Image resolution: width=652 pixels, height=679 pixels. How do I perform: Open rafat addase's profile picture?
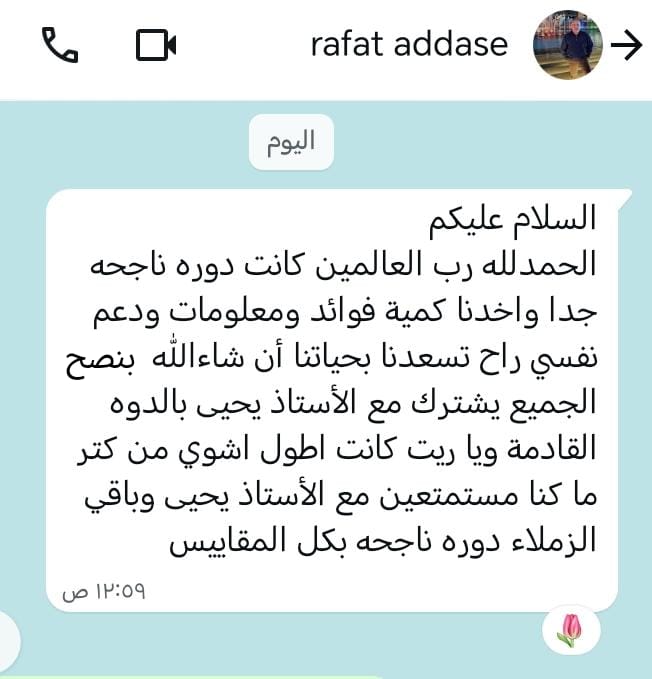point(568,46)
